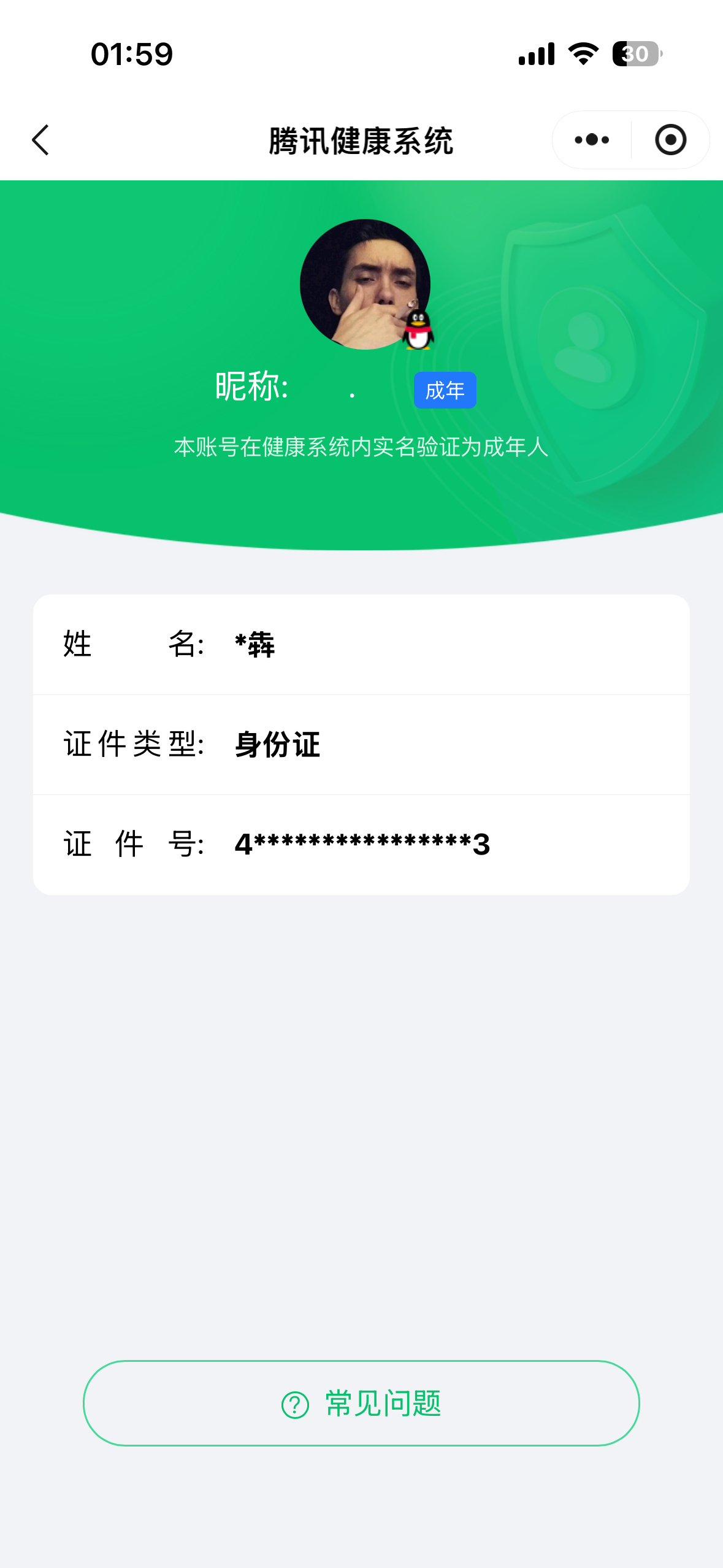The width and height of the screenshot is (723, 1568).
Task: Expand the 姓名 name row
Action: 361,644
